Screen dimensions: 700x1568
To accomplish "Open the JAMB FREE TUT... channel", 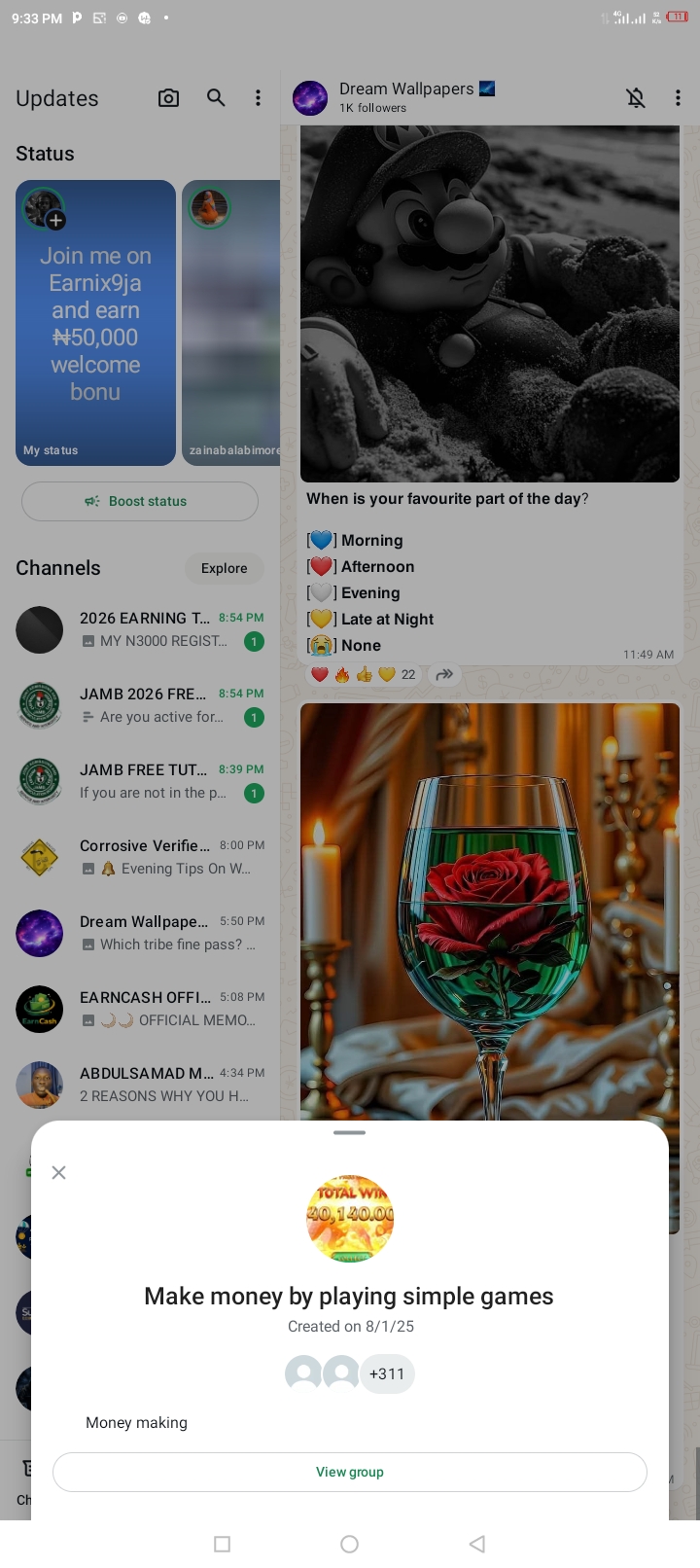I will tap(141, 781).
